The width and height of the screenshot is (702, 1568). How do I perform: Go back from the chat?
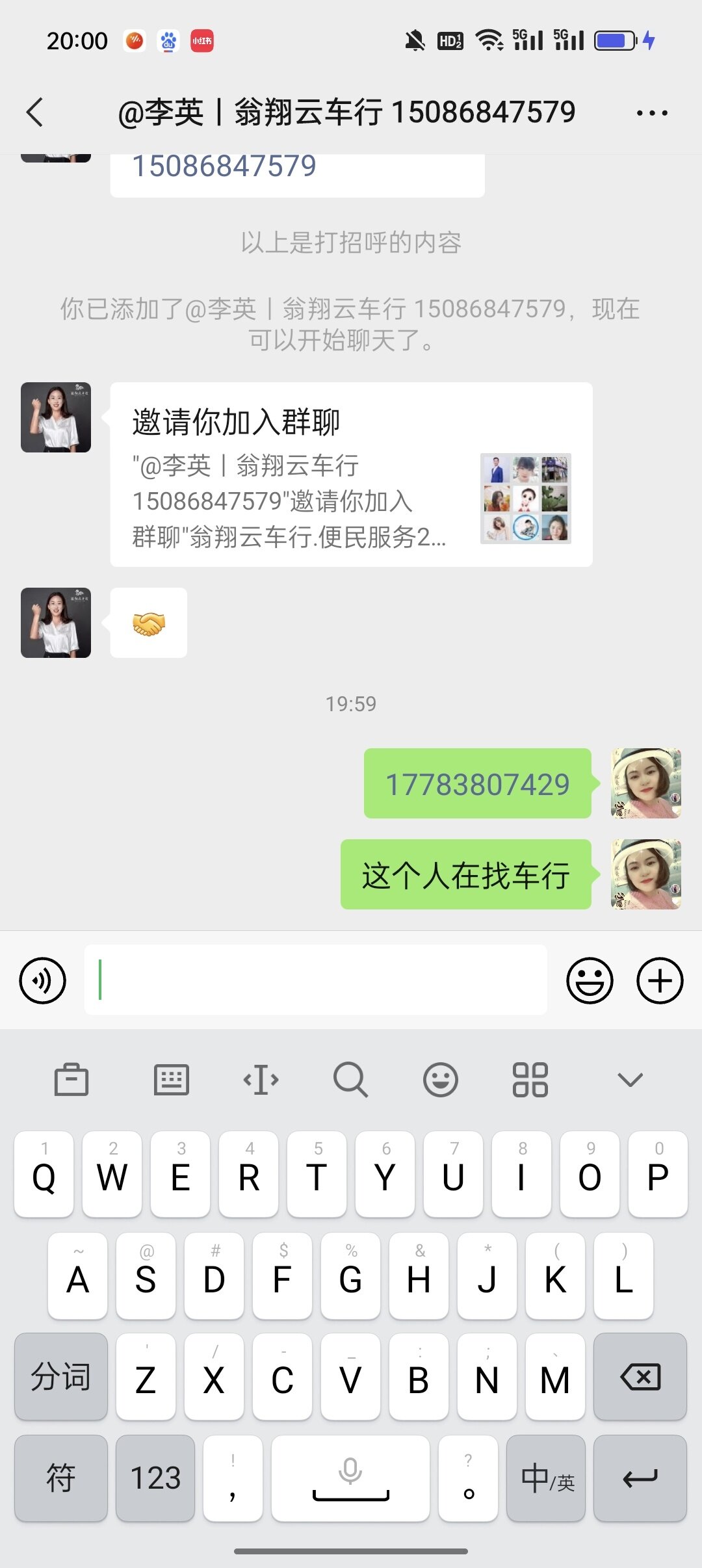click(35, 112)
